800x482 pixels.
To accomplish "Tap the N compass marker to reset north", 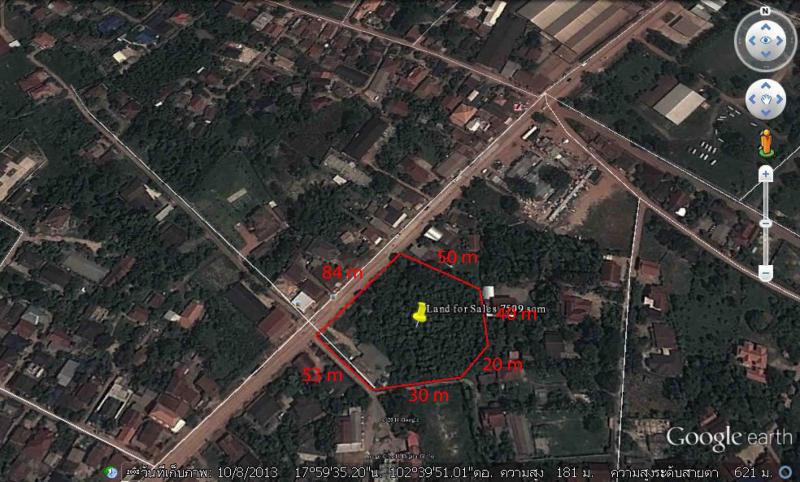I will tap(765, 12).
